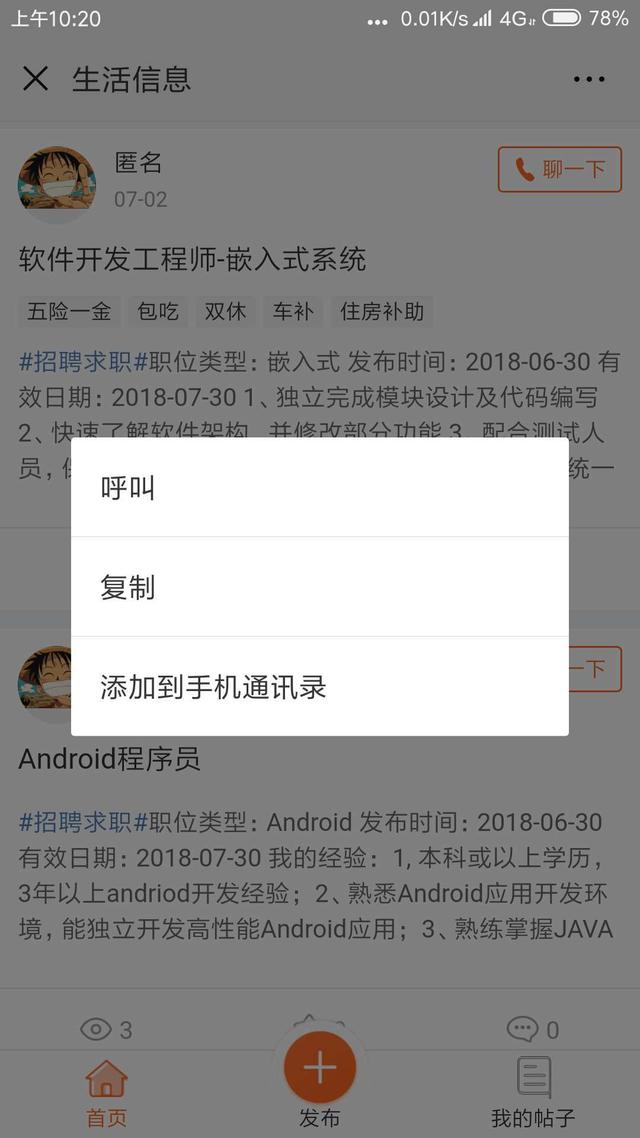Image resolution: width=640 pixels, height=1138 pixels.
Task: Switch to the 首页 tab
Action: click(x=106, y=1093)
